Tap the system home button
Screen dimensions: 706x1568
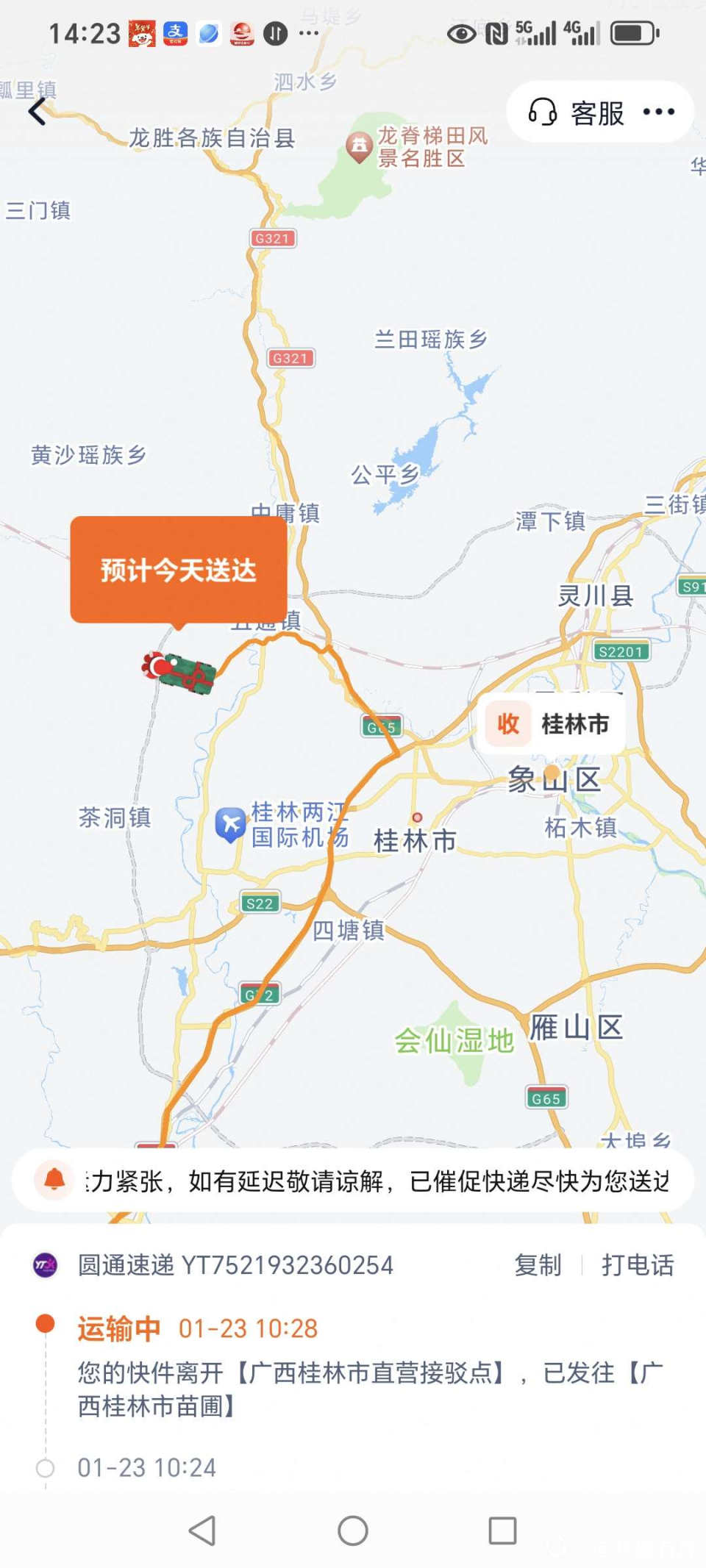pos(353,1531)
